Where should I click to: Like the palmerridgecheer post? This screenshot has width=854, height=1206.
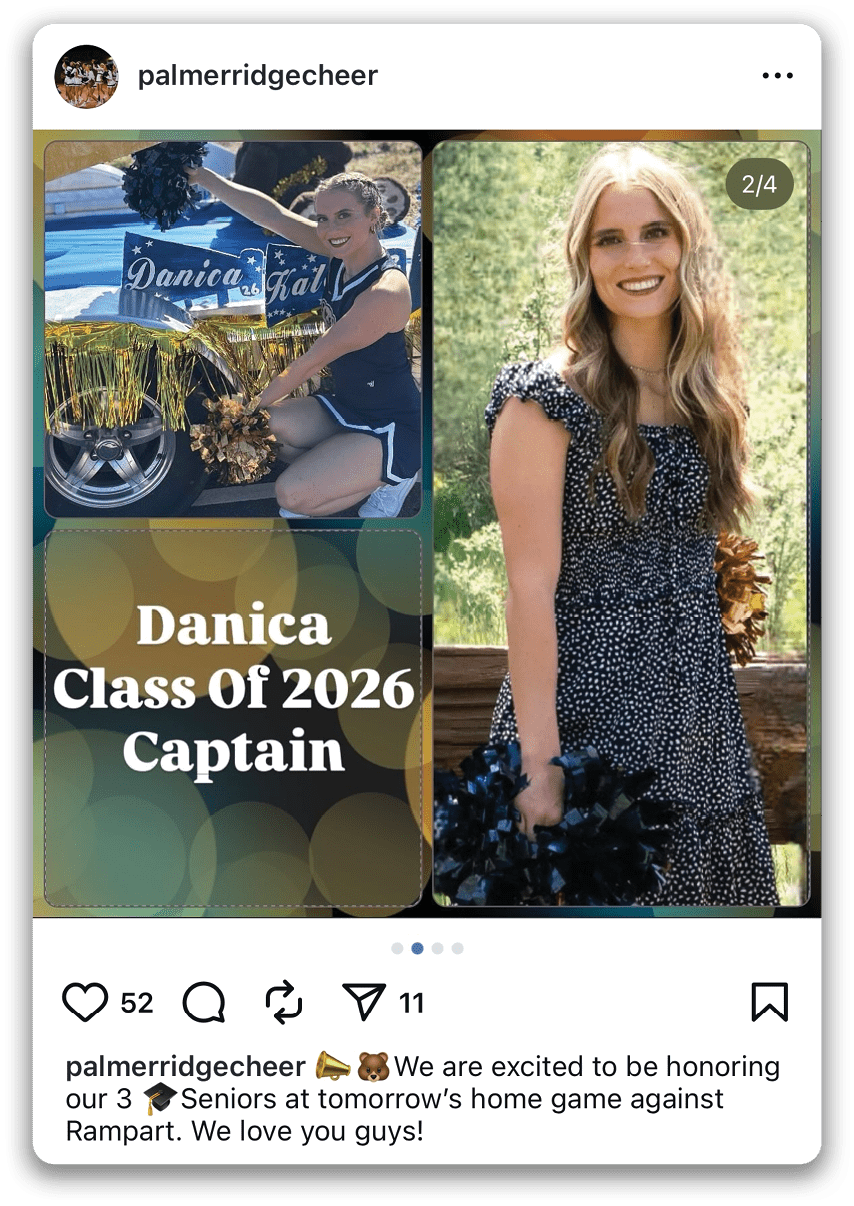[x=85, y=1002]
